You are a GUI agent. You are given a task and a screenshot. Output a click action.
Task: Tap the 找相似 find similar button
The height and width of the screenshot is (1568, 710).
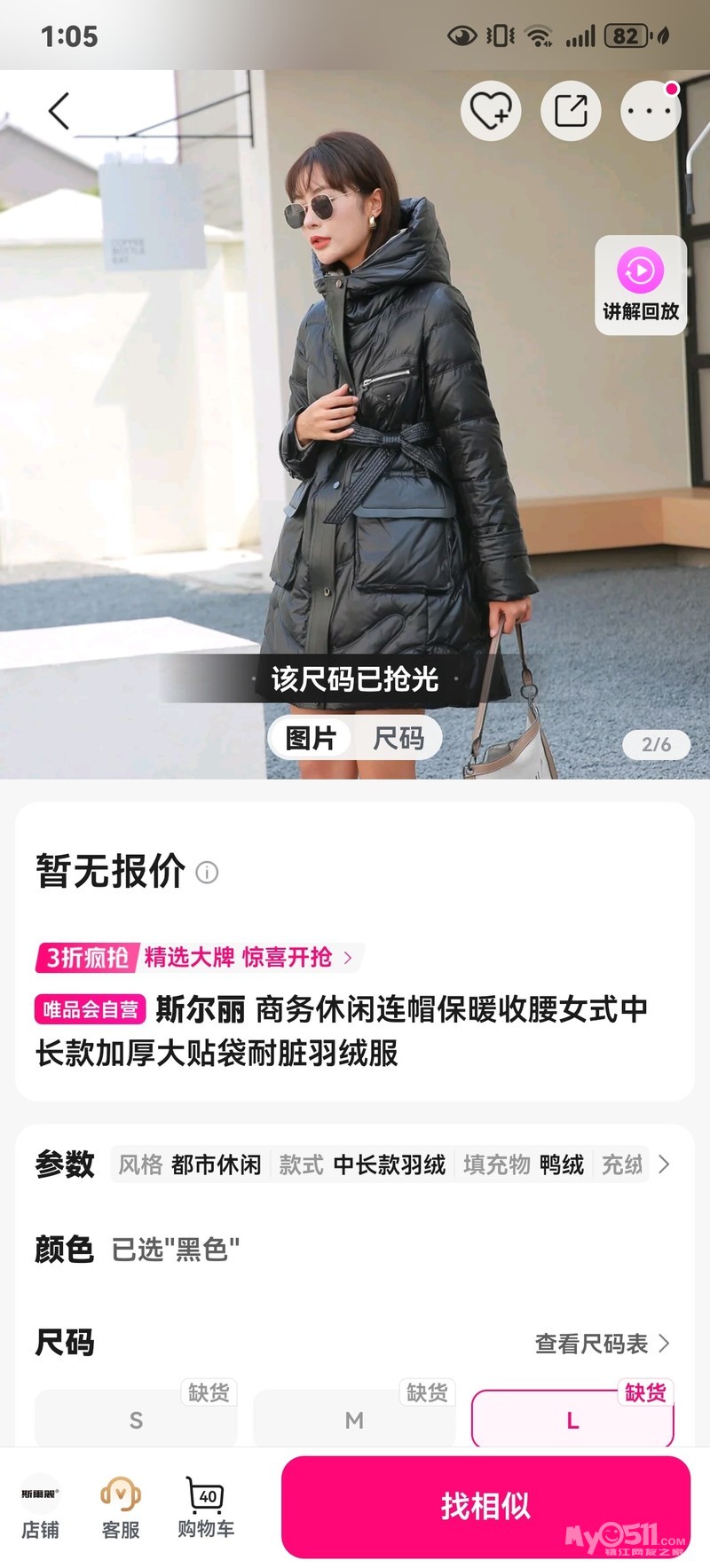485,1506
